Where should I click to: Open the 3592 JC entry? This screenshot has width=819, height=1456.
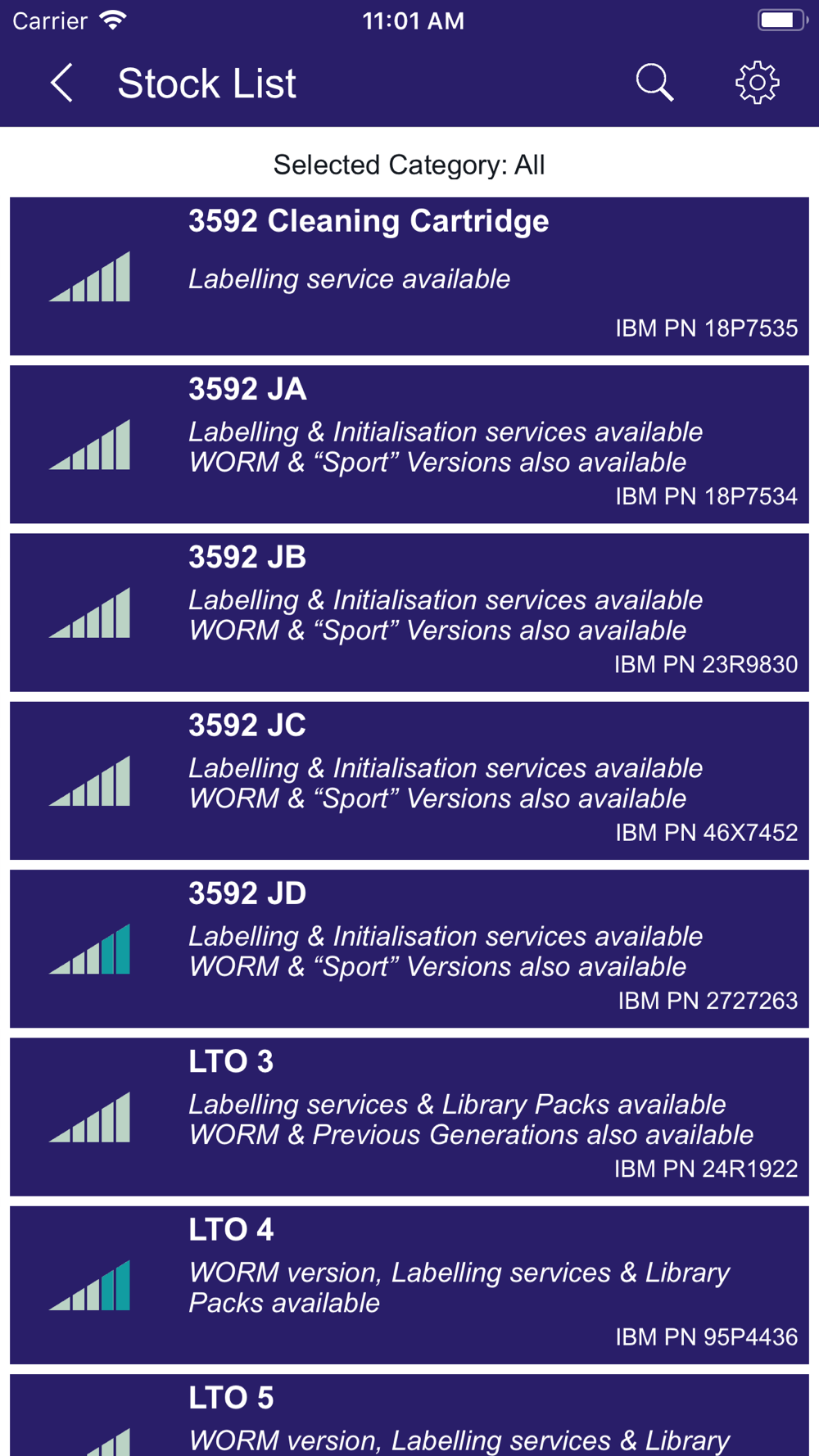409,780
